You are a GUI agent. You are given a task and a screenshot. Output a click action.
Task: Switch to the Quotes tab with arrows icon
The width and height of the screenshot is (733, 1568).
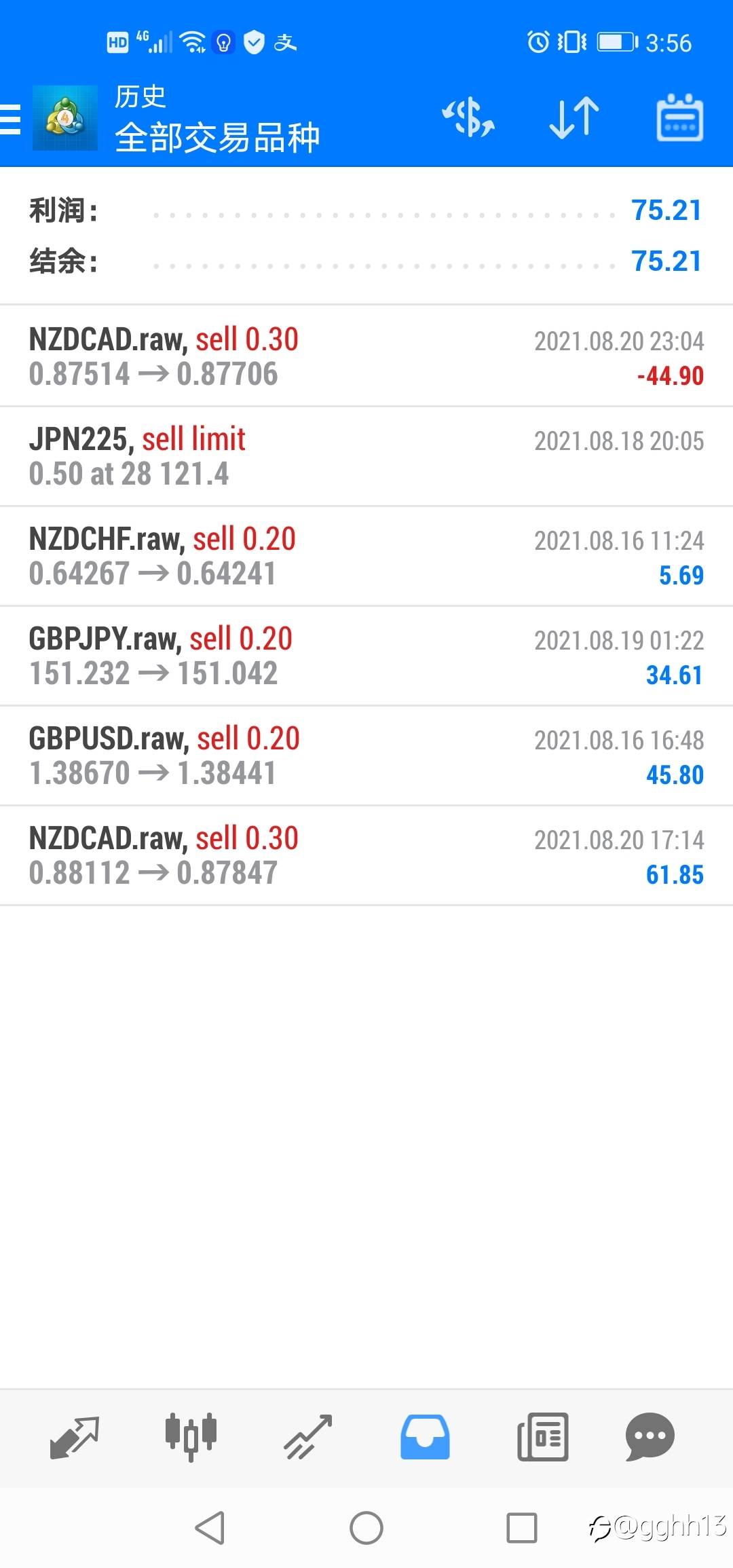coord(75,1437)
